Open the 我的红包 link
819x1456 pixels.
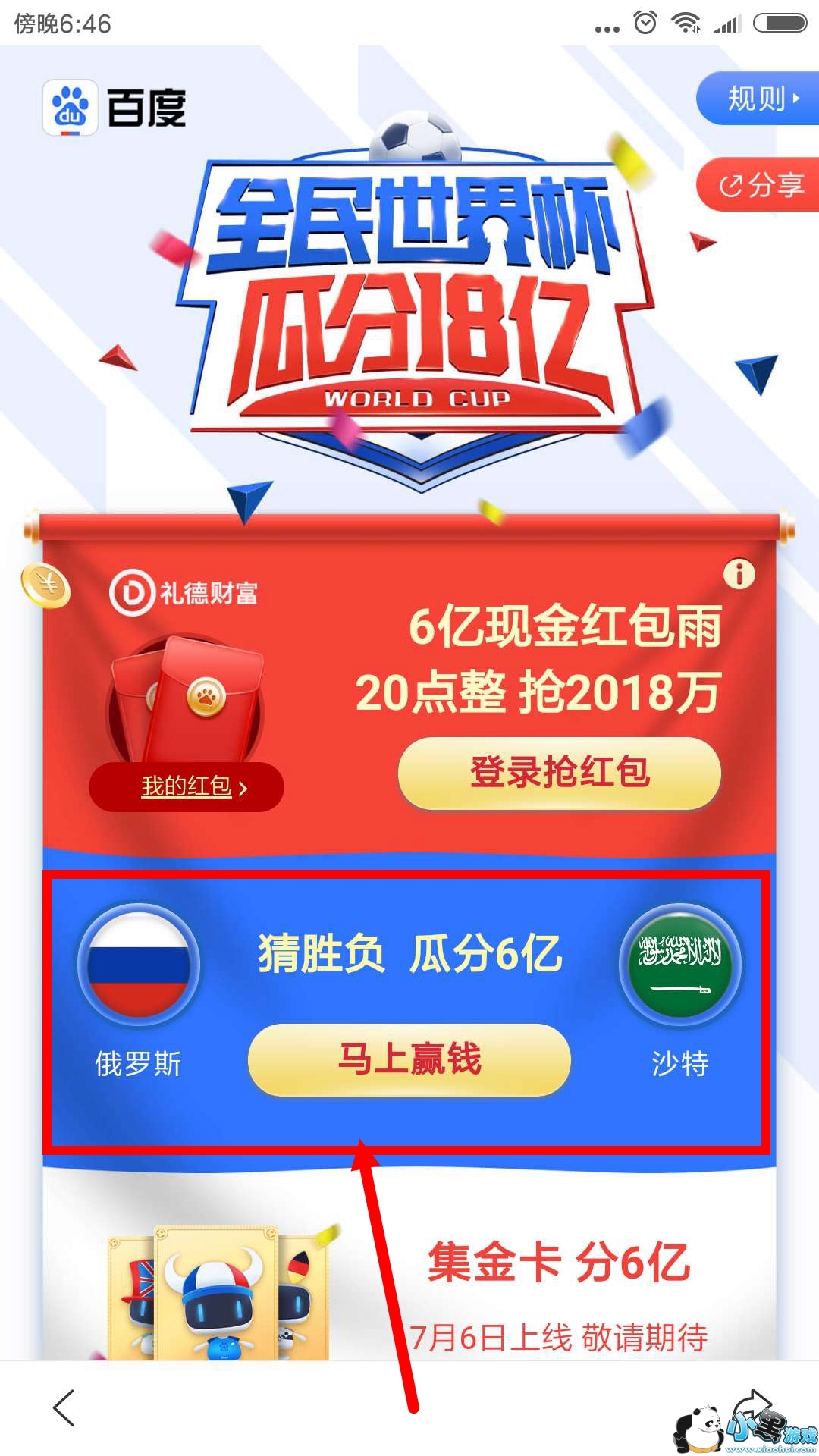pos(186,787)
